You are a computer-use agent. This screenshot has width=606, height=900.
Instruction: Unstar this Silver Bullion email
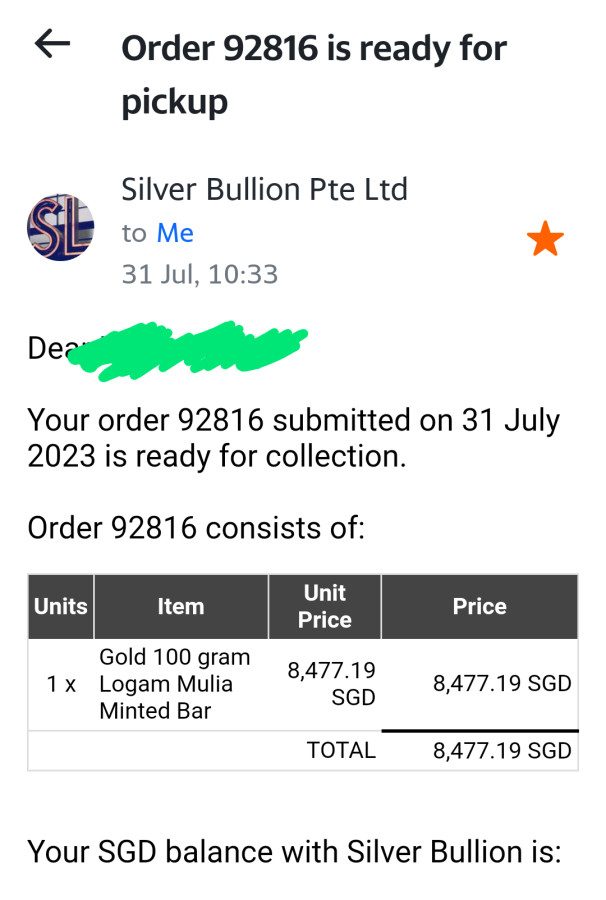[x=545, y=240]
